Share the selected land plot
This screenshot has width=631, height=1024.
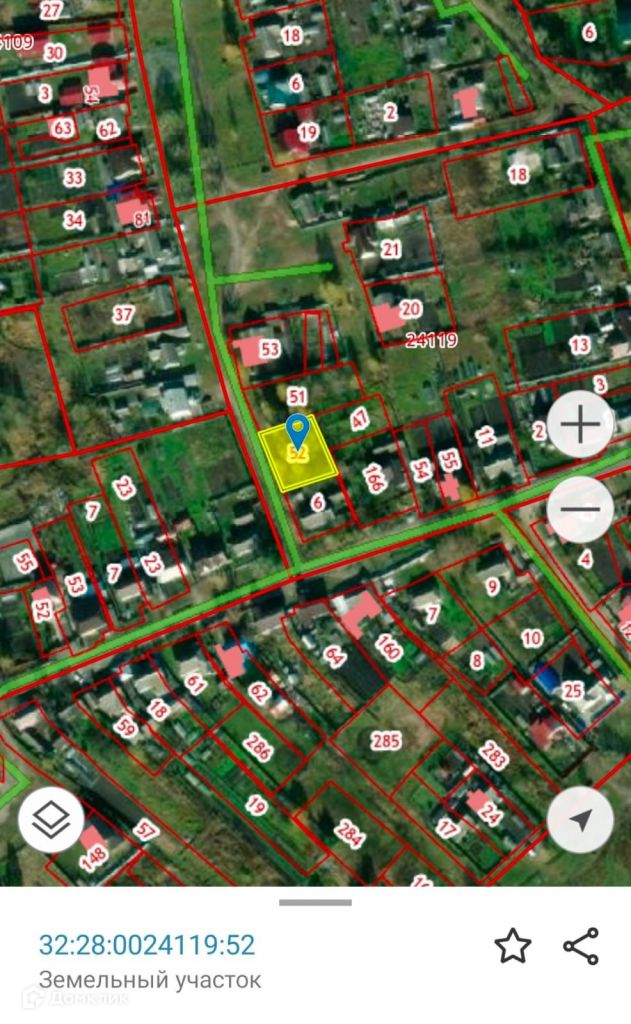pos(581,945)
